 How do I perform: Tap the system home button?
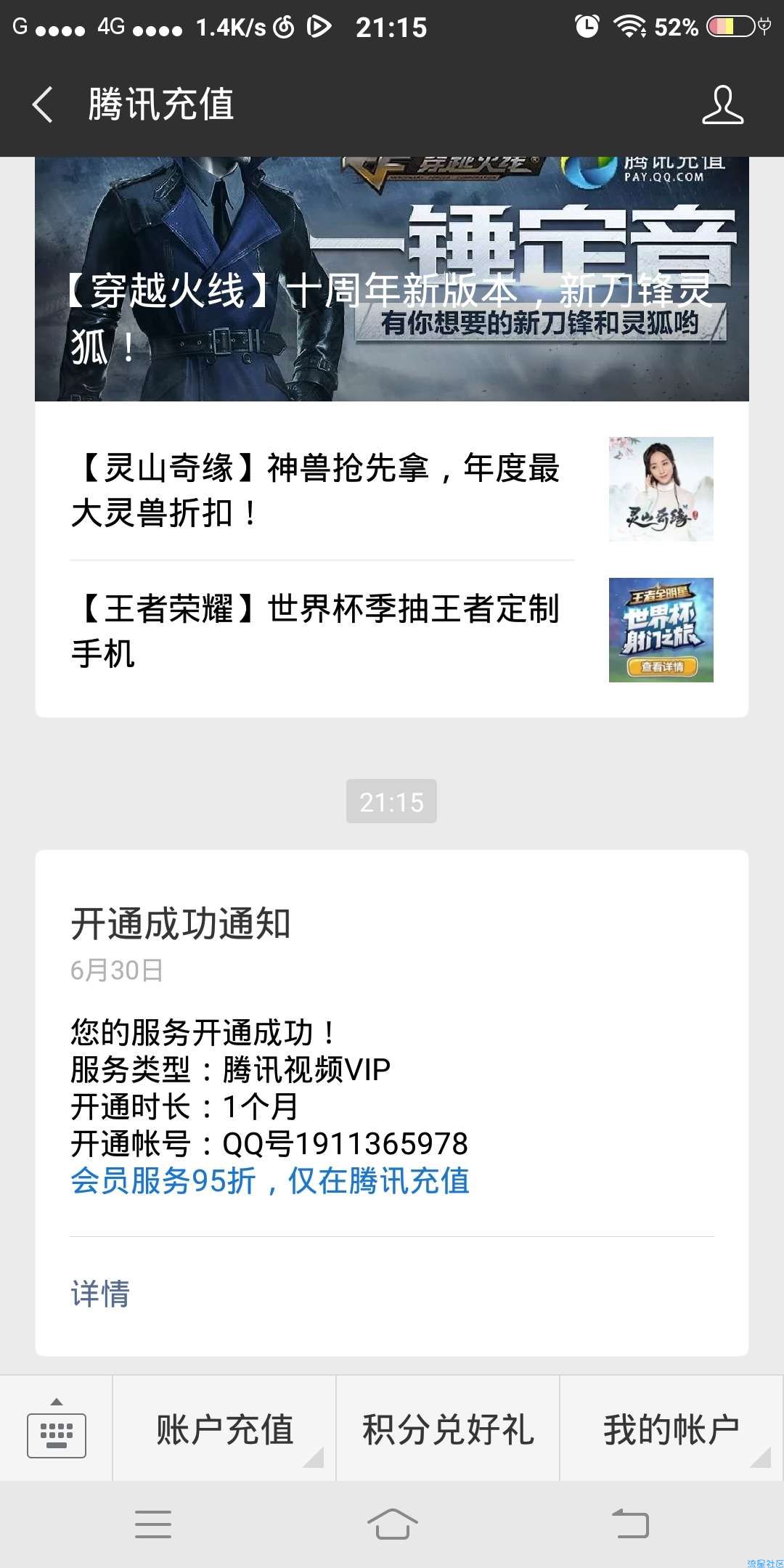coord(392,1524)
